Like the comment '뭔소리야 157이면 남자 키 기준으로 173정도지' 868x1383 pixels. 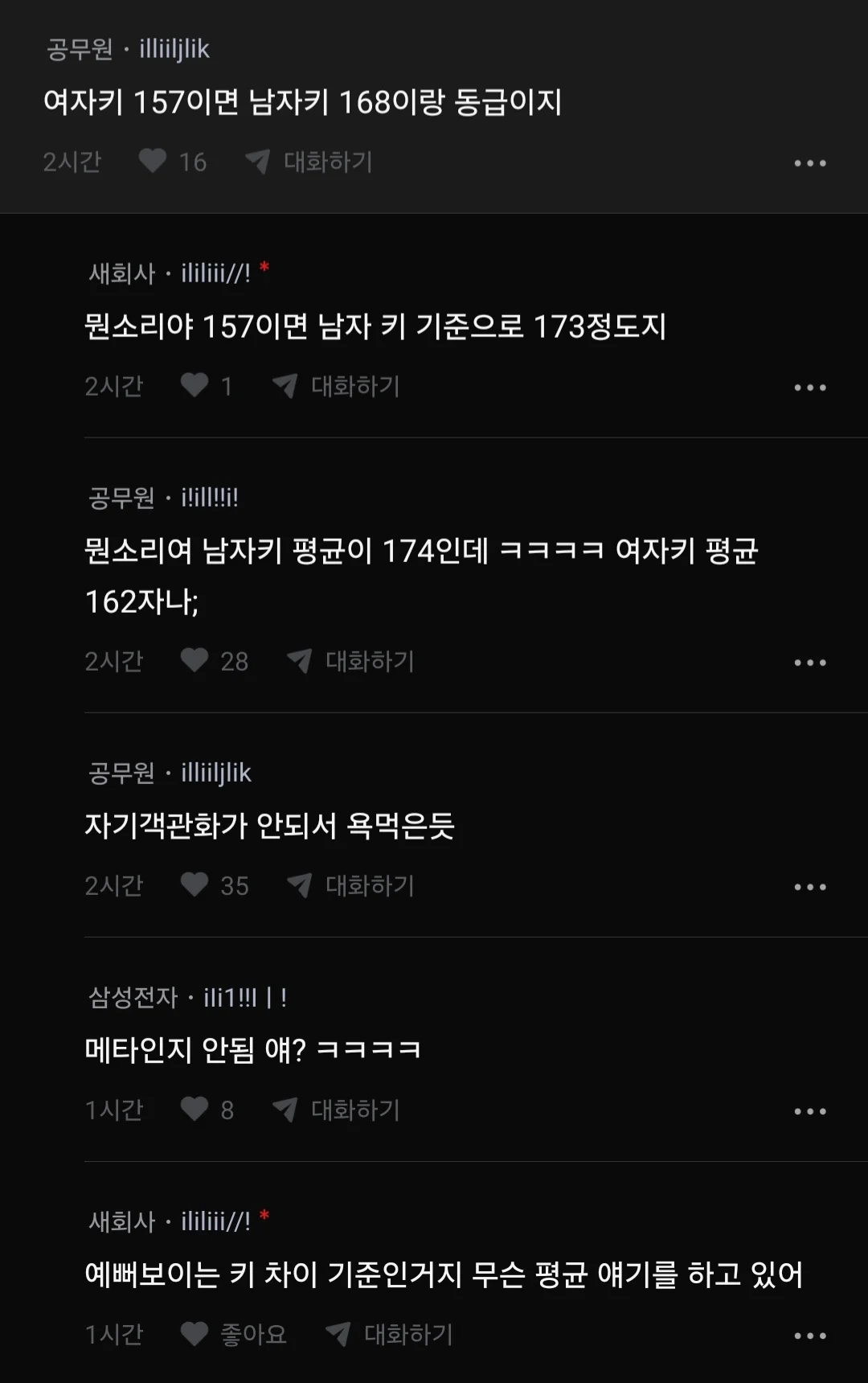click(x=194, y=386)
